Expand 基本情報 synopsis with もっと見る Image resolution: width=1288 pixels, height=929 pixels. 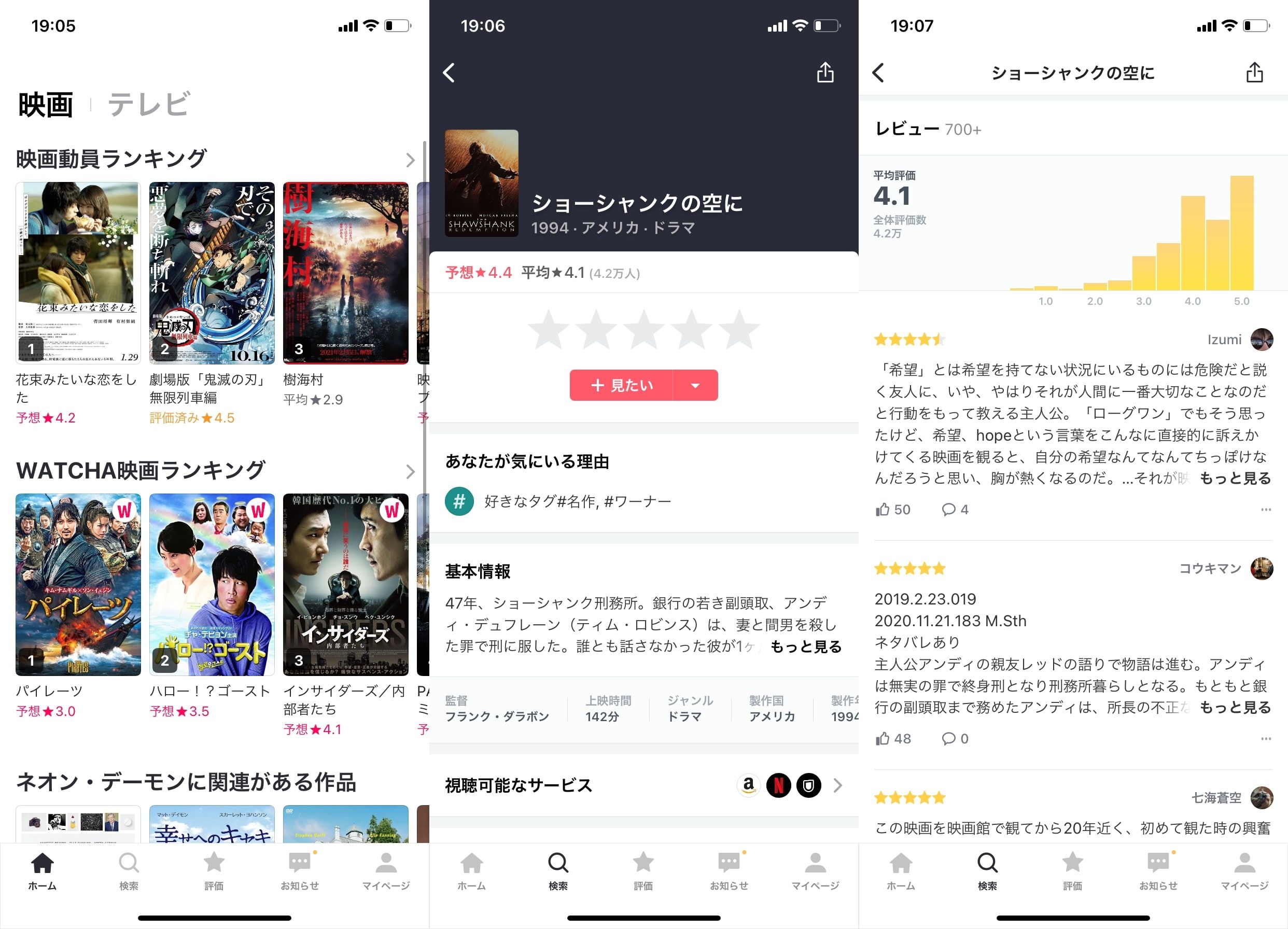805,646
